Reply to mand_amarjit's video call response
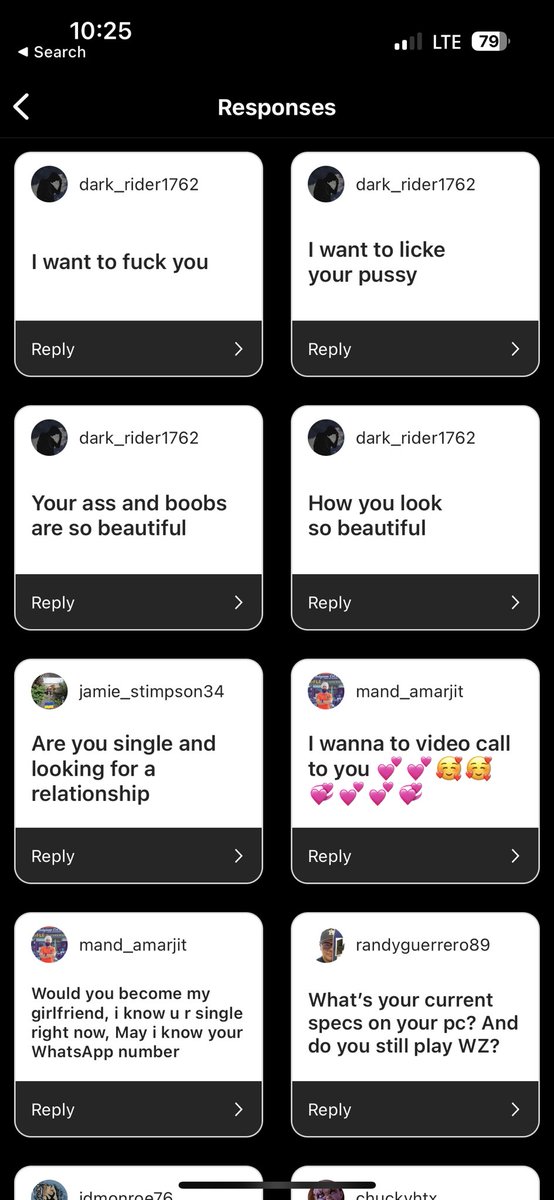Screen dimensions: 554x1200 (415, 856)
